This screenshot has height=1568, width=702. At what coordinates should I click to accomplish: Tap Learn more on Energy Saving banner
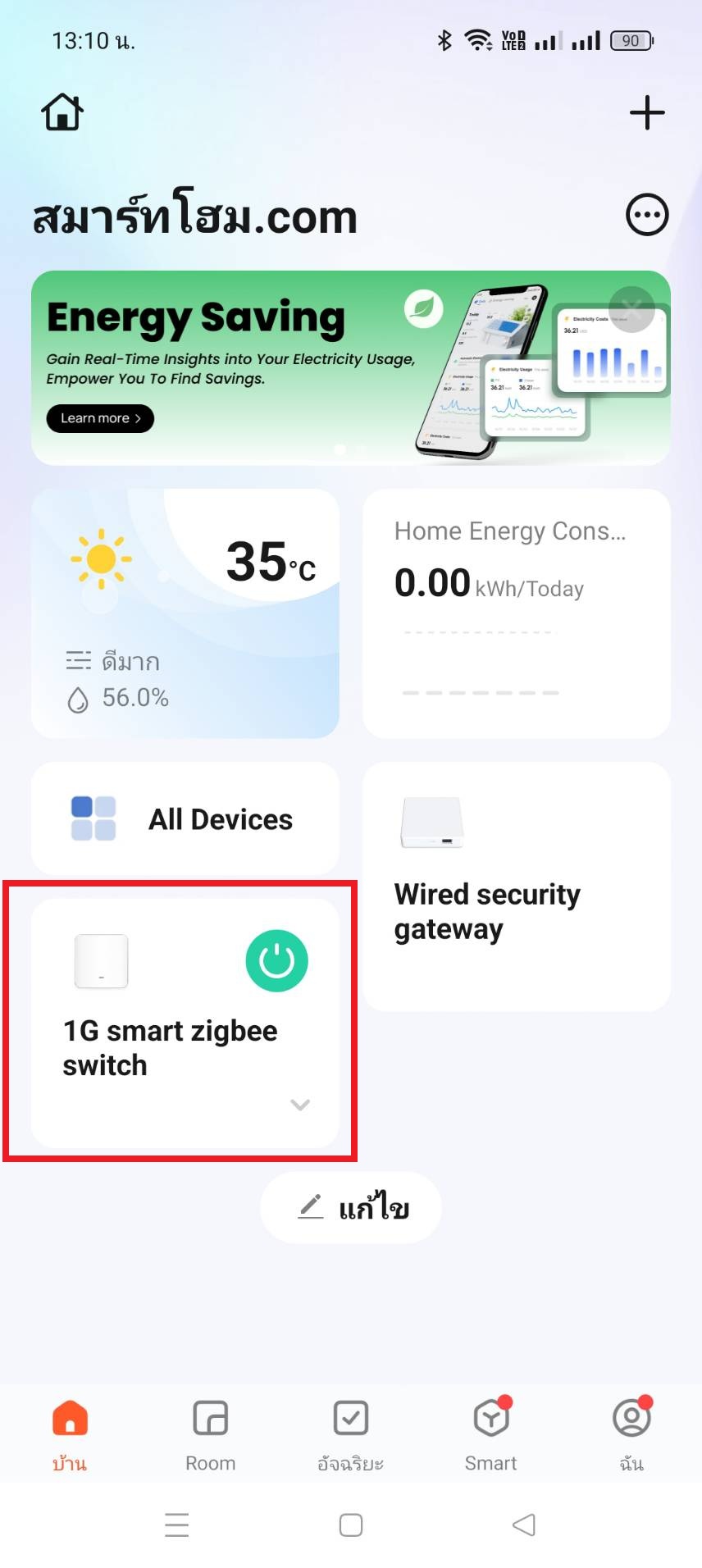pyautogui.click(x=100, y=418)
